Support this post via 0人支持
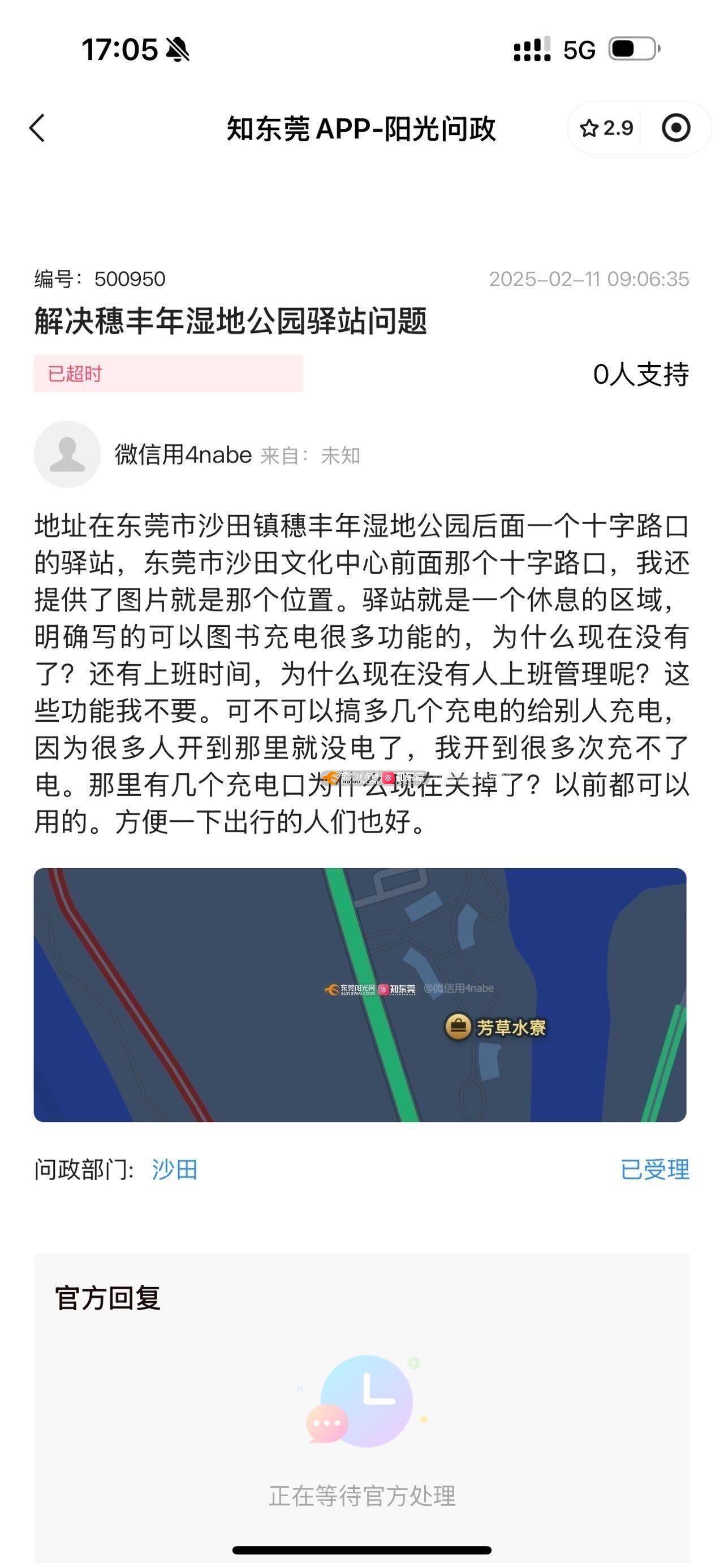 pyautogui.click(x=641, y=374)
